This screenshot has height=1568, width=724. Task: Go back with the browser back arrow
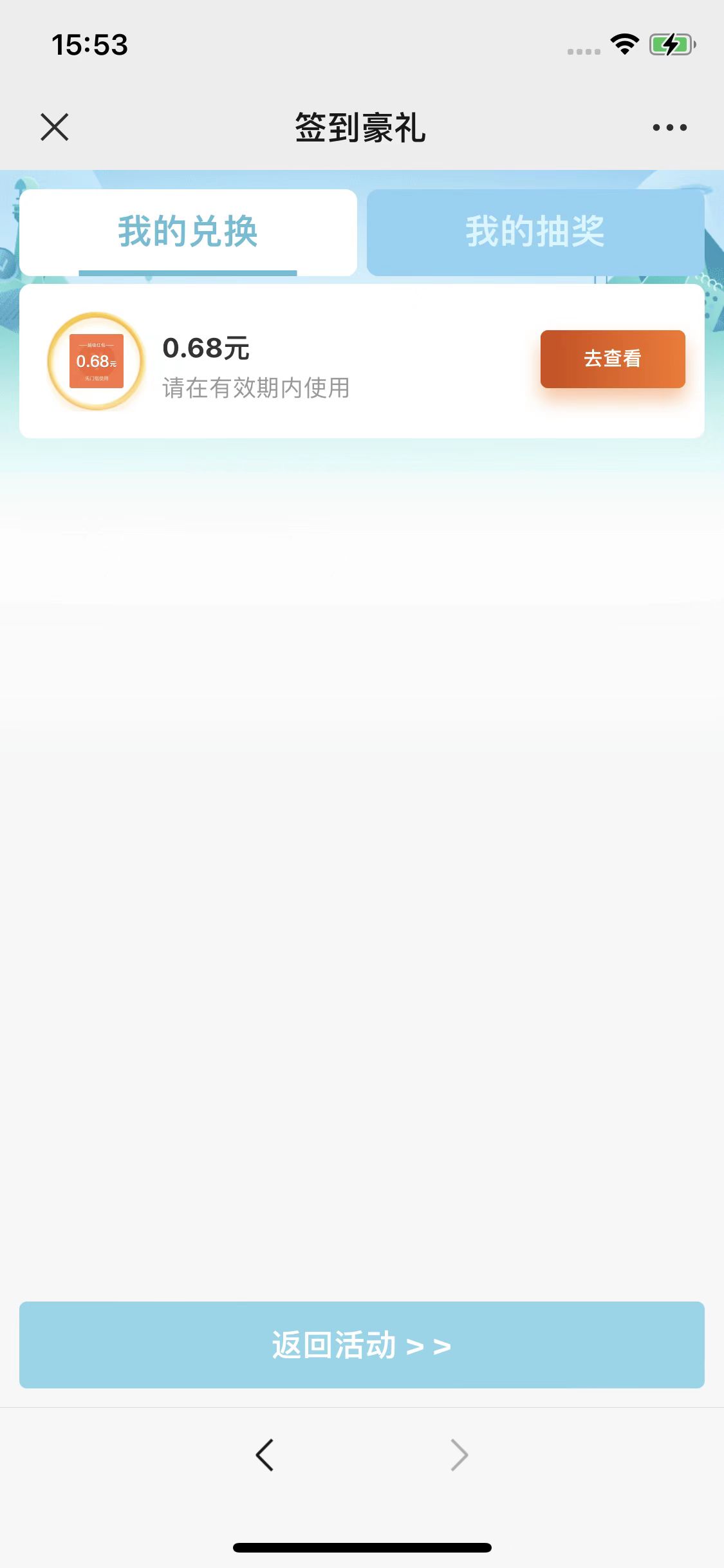265,1455
